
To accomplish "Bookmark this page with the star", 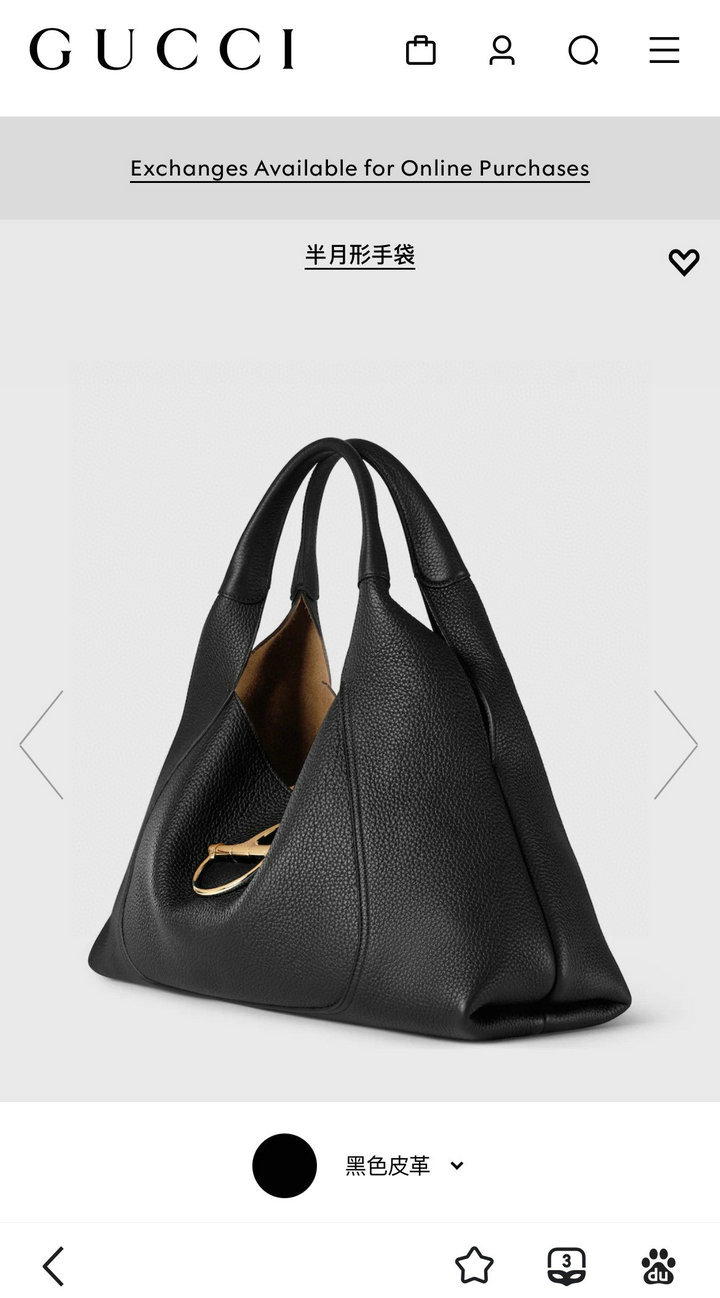I will click(x=474, y=1266).
